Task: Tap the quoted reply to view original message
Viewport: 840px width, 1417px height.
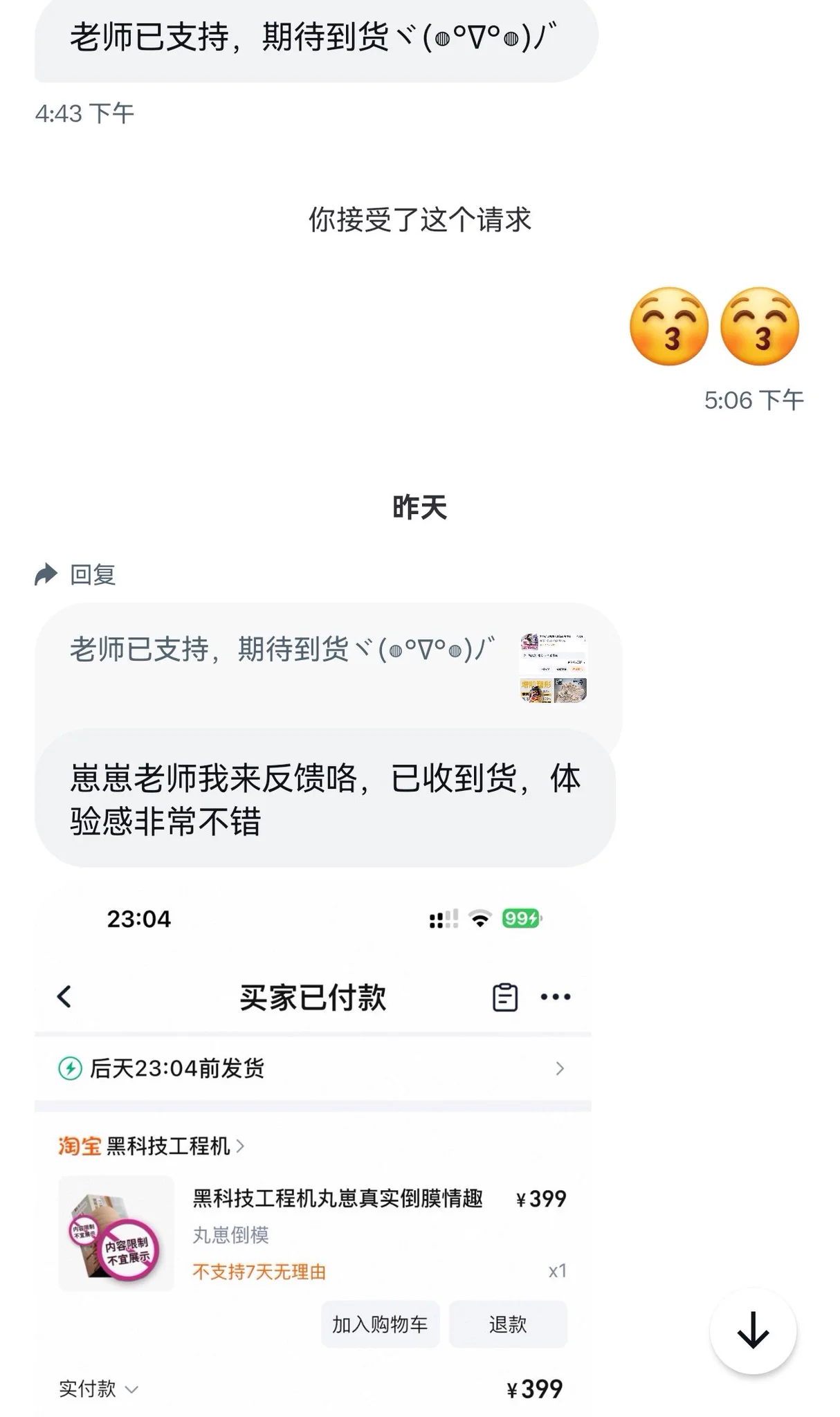Action: 327,666
